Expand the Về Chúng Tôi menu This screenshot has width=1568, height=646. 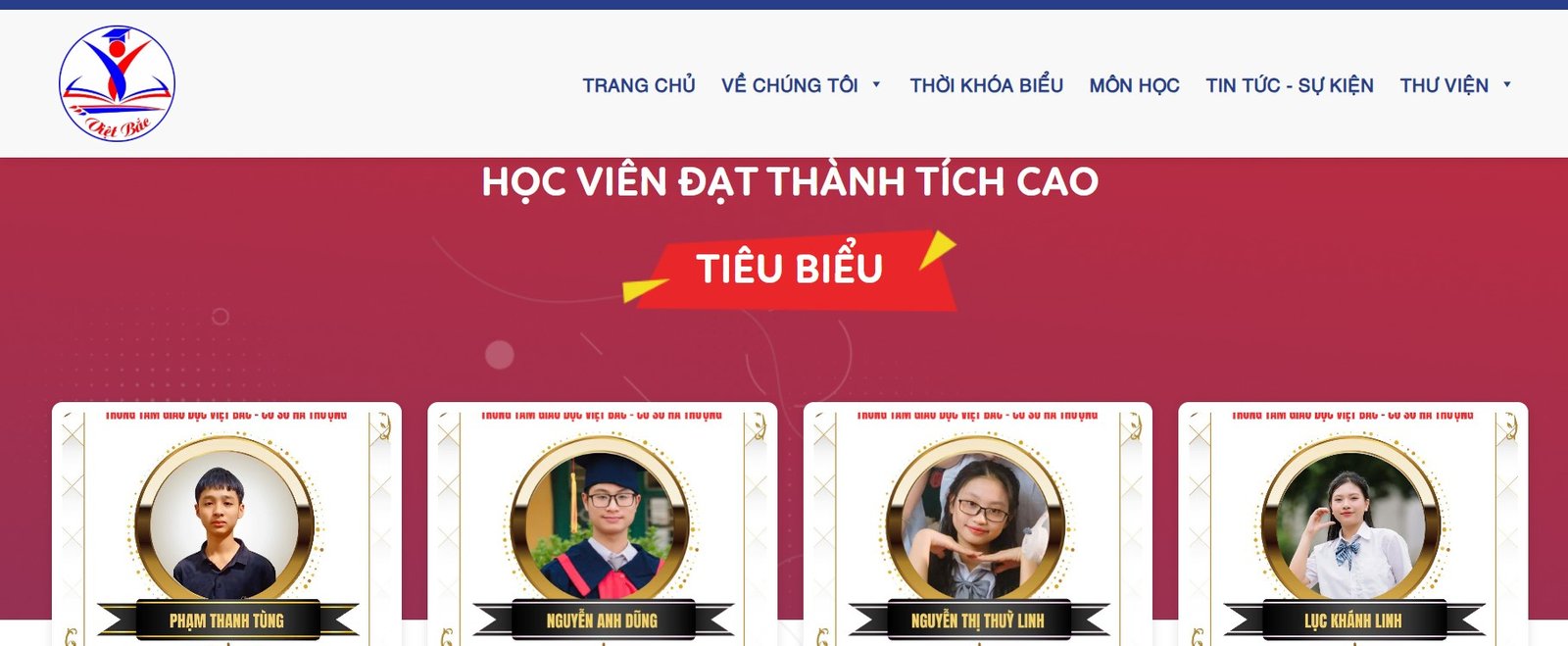(800, 85)
